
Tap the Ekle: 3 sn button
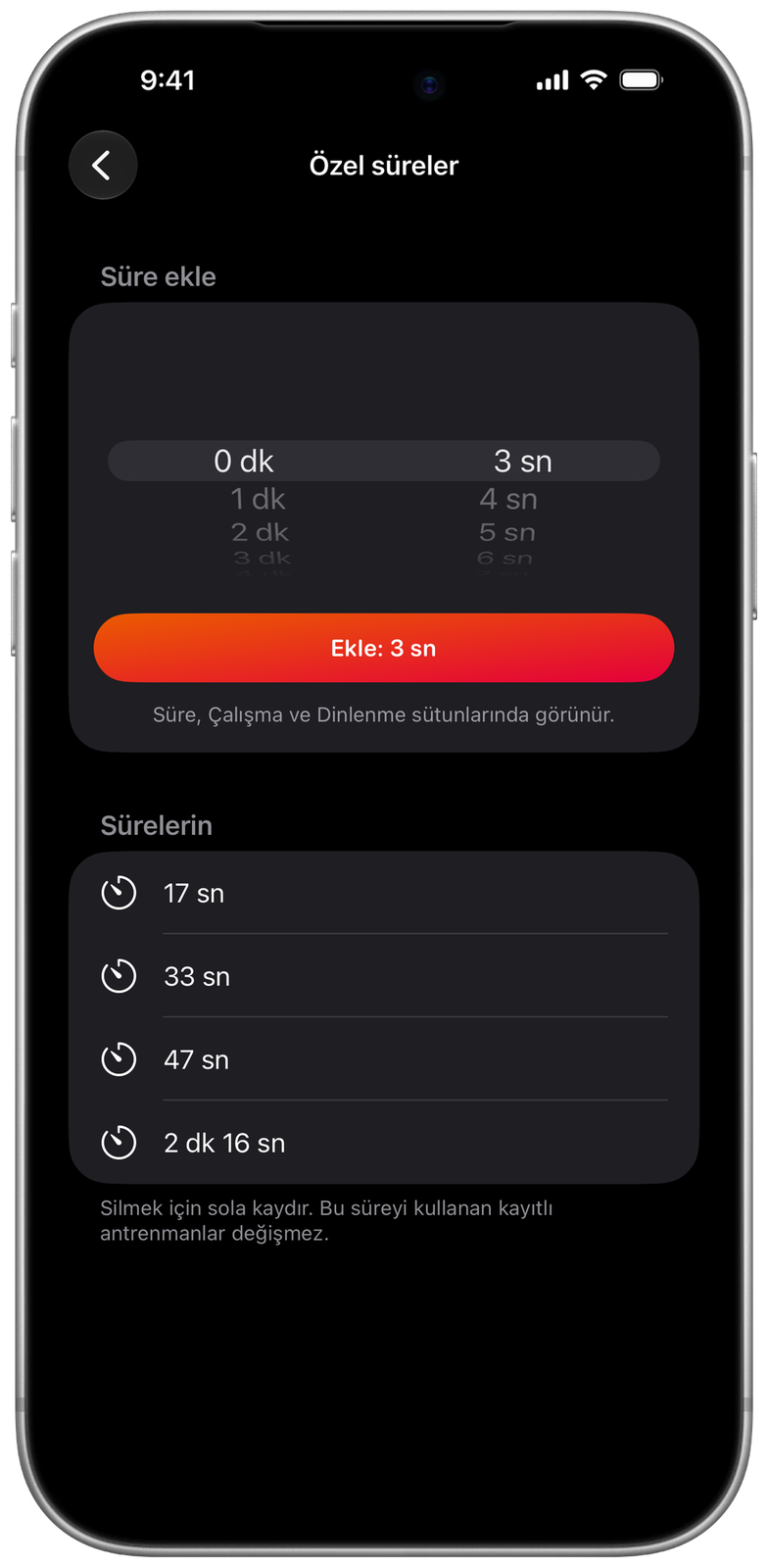tap(384, 648)
